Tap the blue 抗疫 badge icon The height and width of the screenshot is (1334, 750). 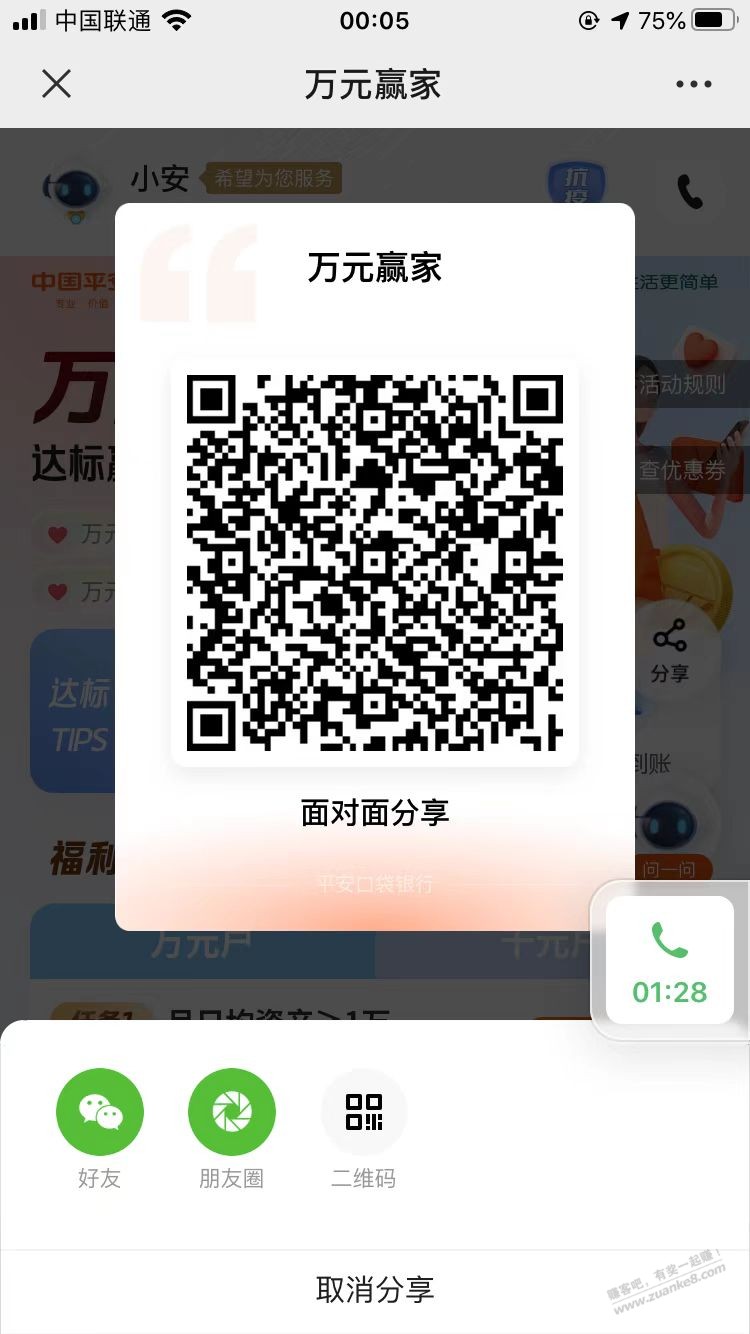click(578, 181)
